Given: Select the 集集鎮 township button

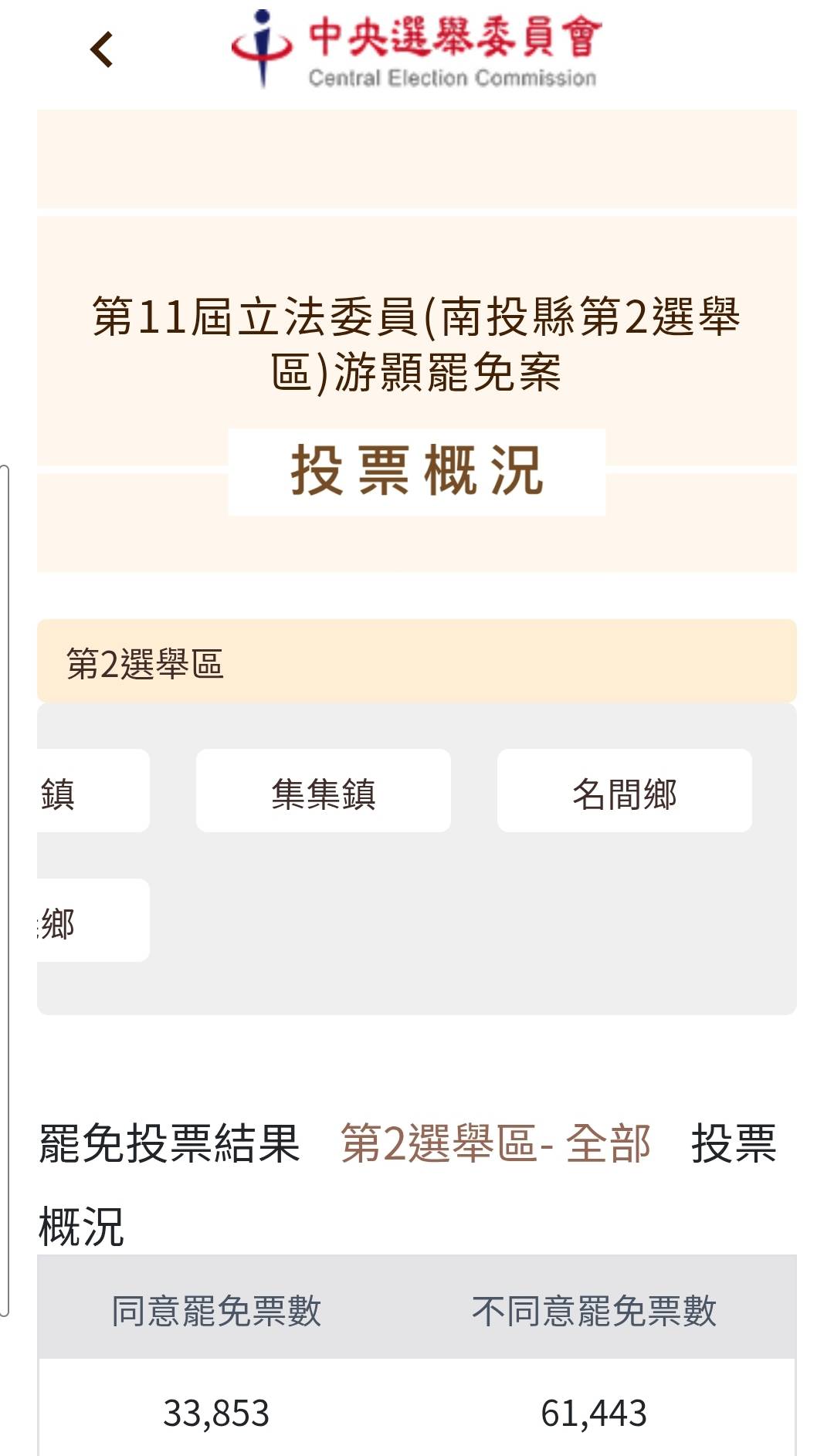Looking at the screenshot, I should (x=323, y=791).
